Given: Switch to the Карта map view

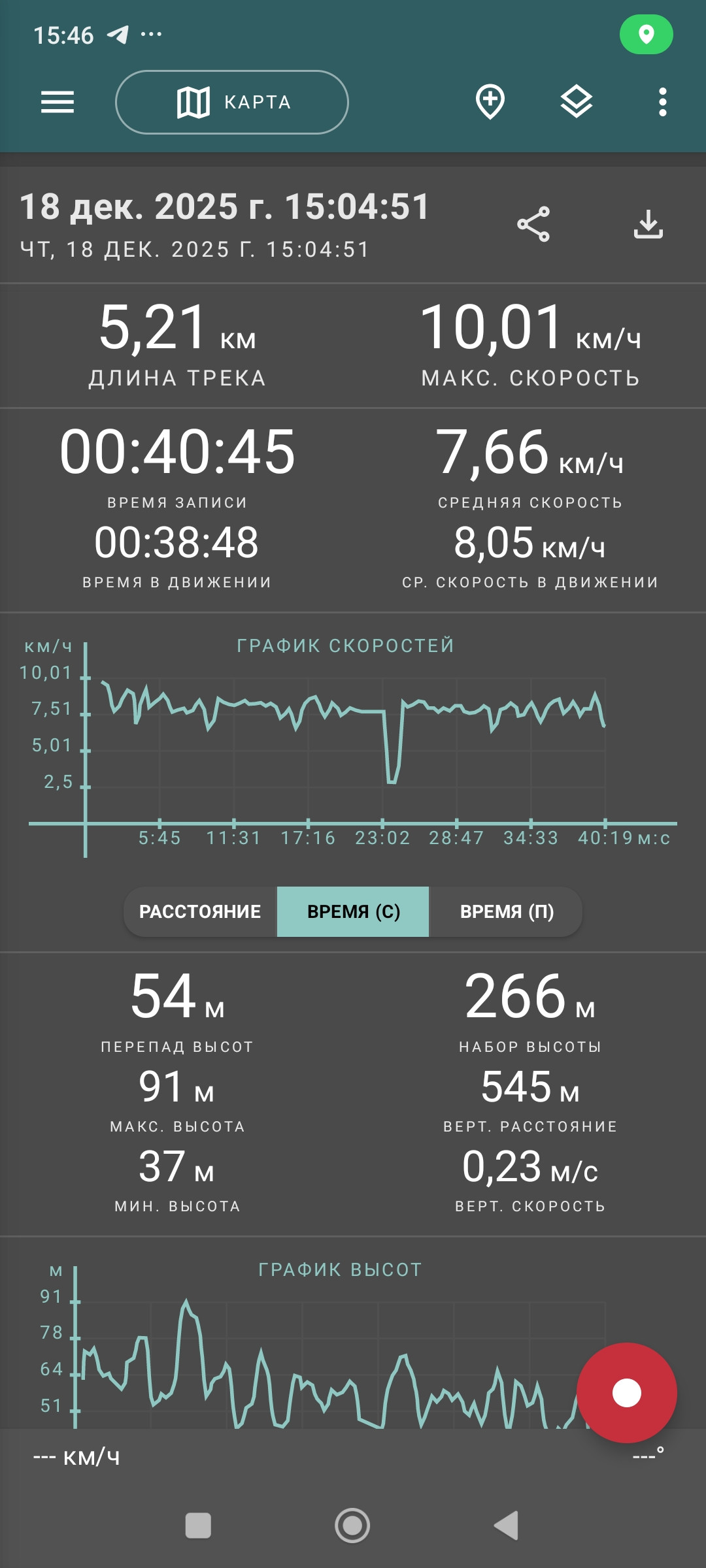Looking at the screenshot, I should [232, 103].
